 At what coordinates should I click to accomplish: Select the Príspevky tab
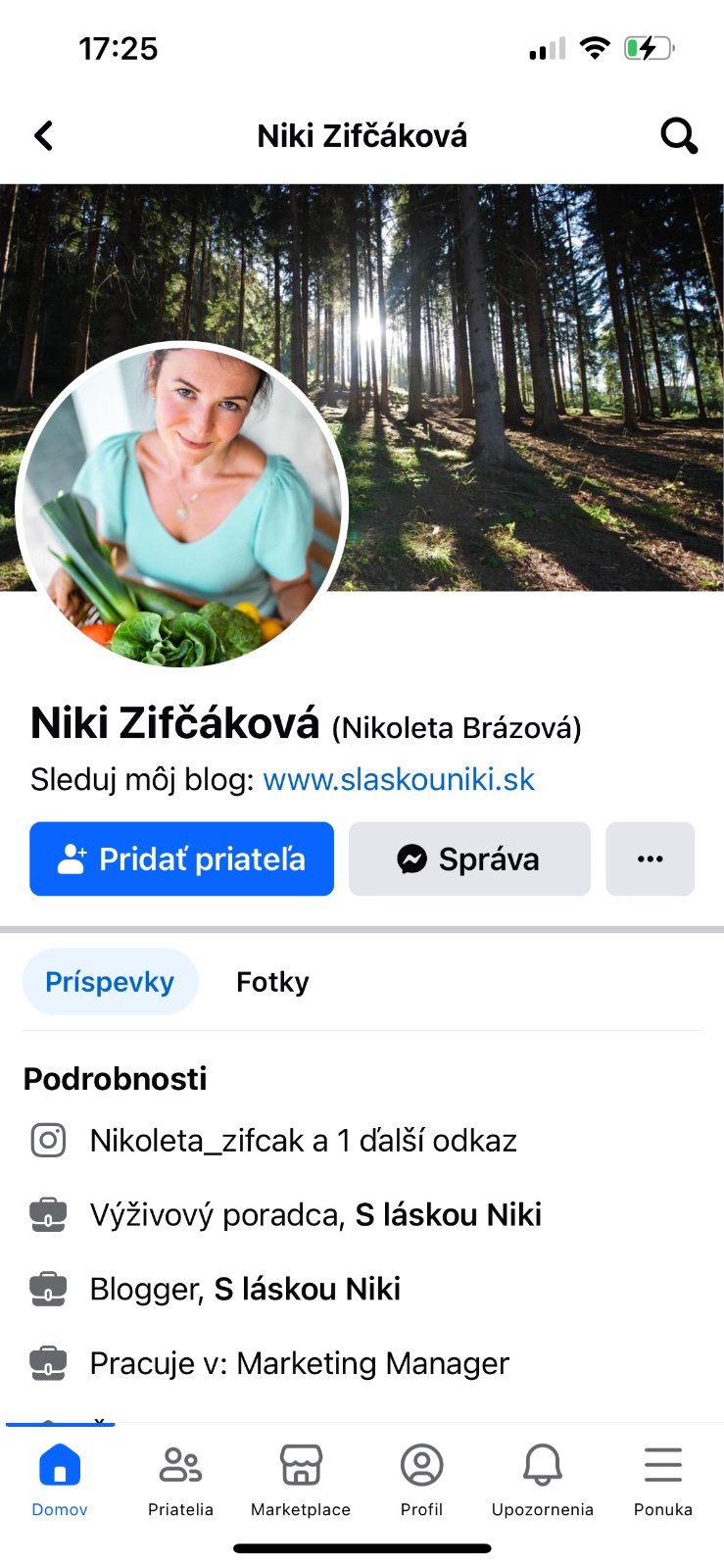click(x=110, y=981)
